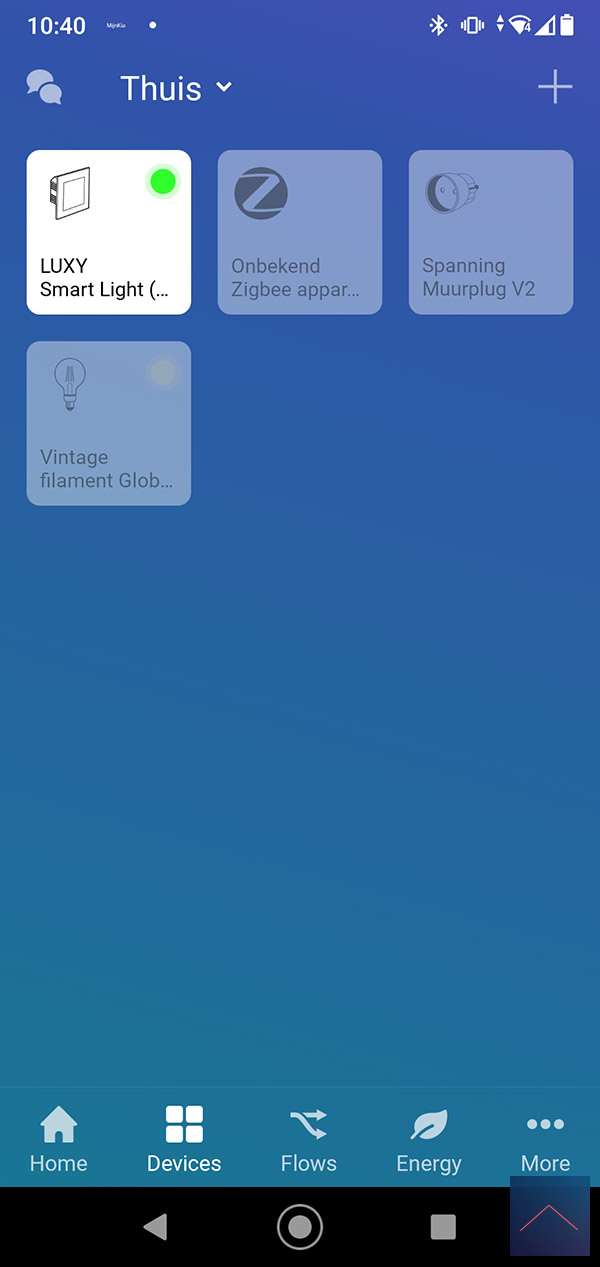
Task: Tap the Vintage filament Globe tile
Action: (108, 423)
